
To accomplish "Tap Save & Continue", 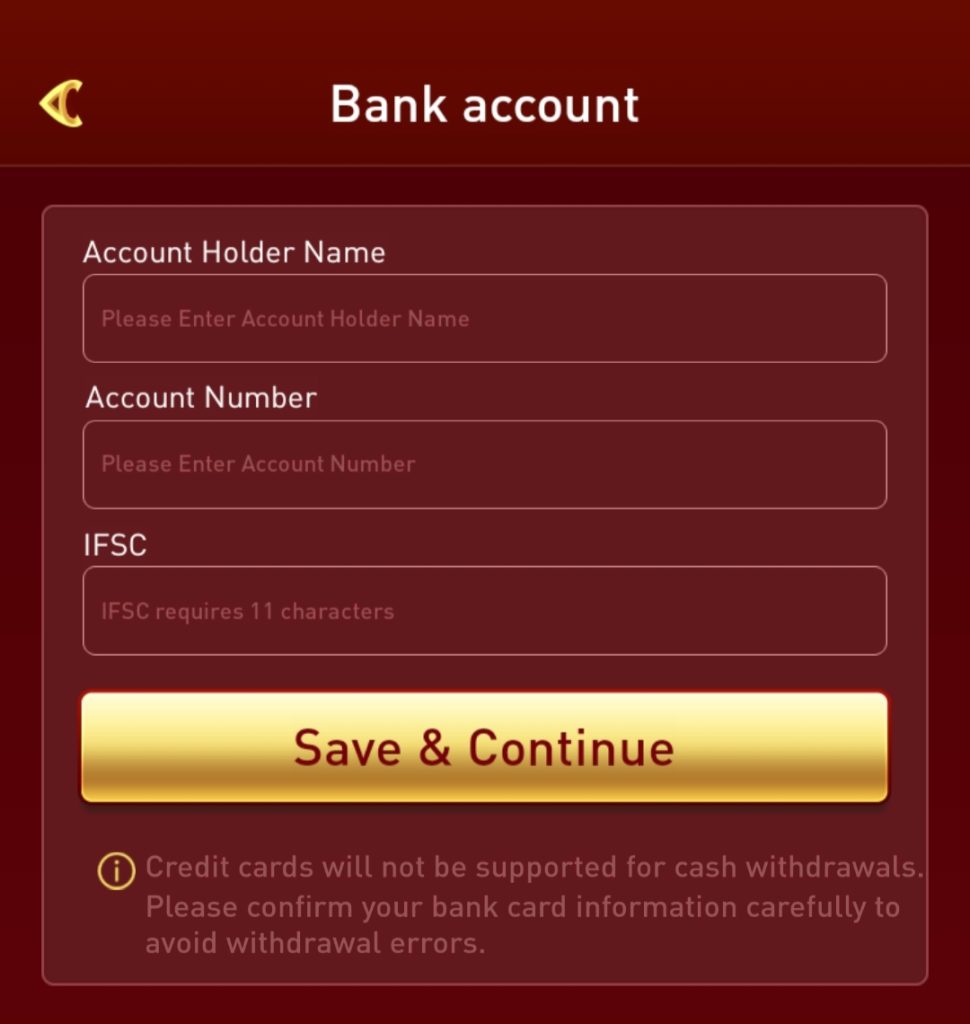I will (484, 747).
